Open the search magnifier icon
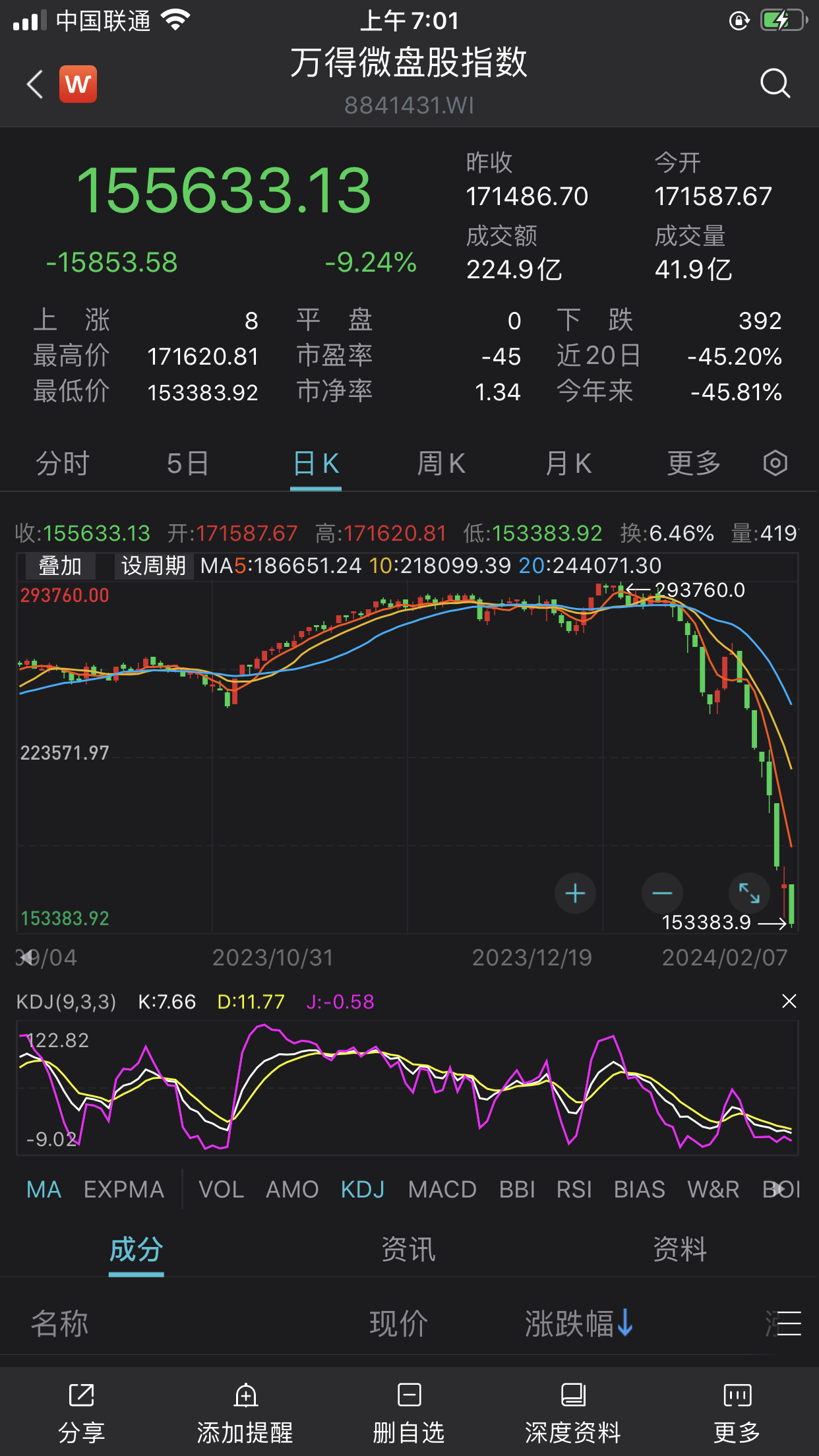Image resolution: width=819 pixels, height=1456 pixels. 774,84
